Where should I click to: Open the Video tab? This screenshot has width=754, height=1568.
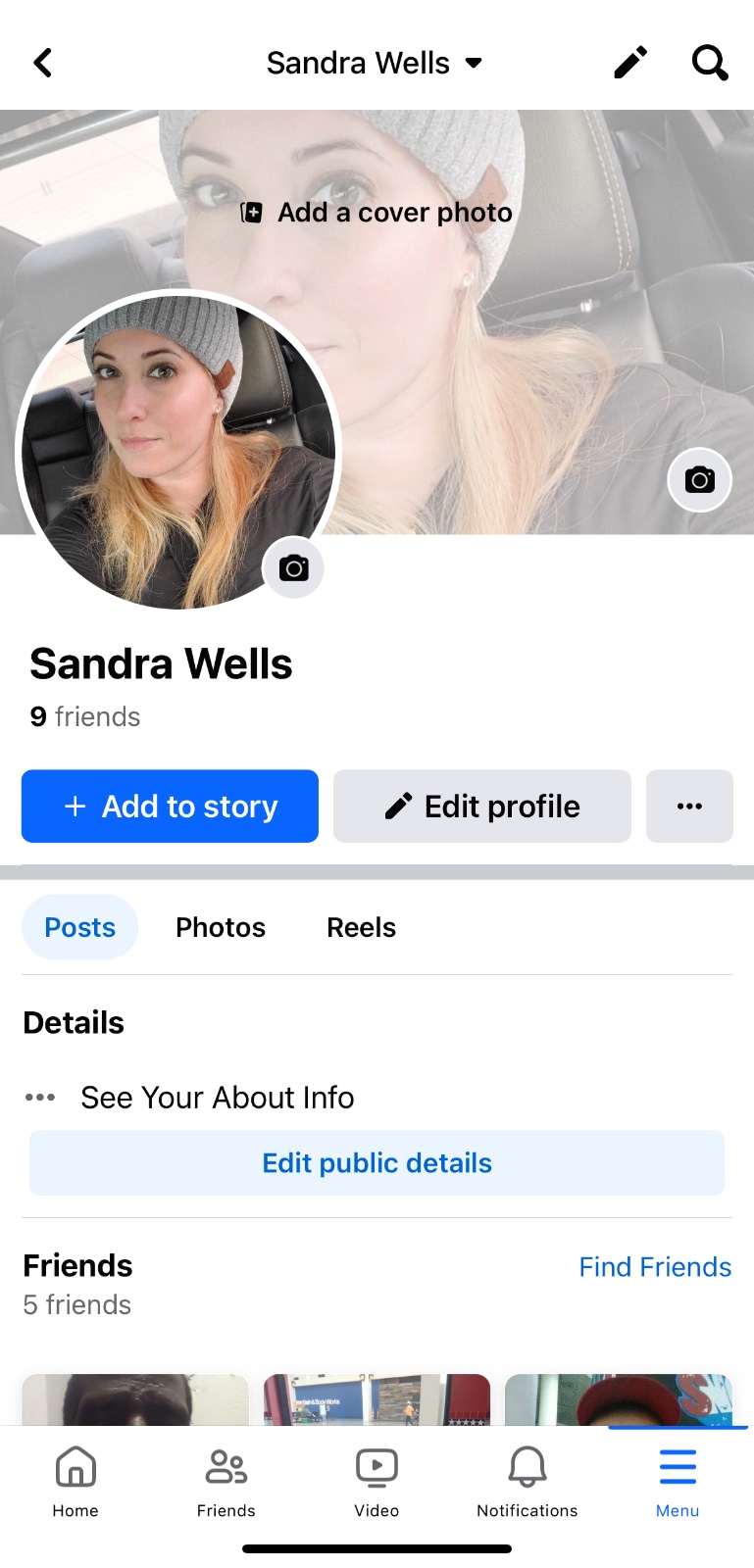(x=377, y=1482)
